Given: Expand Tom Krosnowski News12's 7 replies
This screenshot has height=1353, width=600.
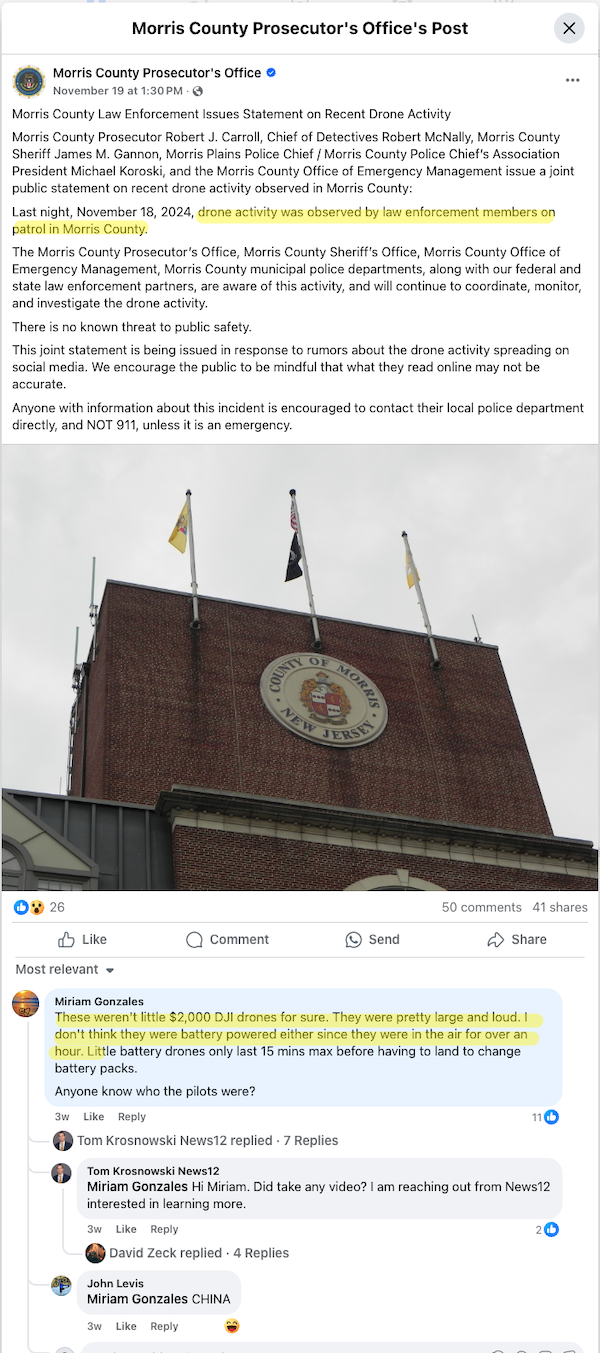Looking at the screenshot, I should coord(208,1140).
